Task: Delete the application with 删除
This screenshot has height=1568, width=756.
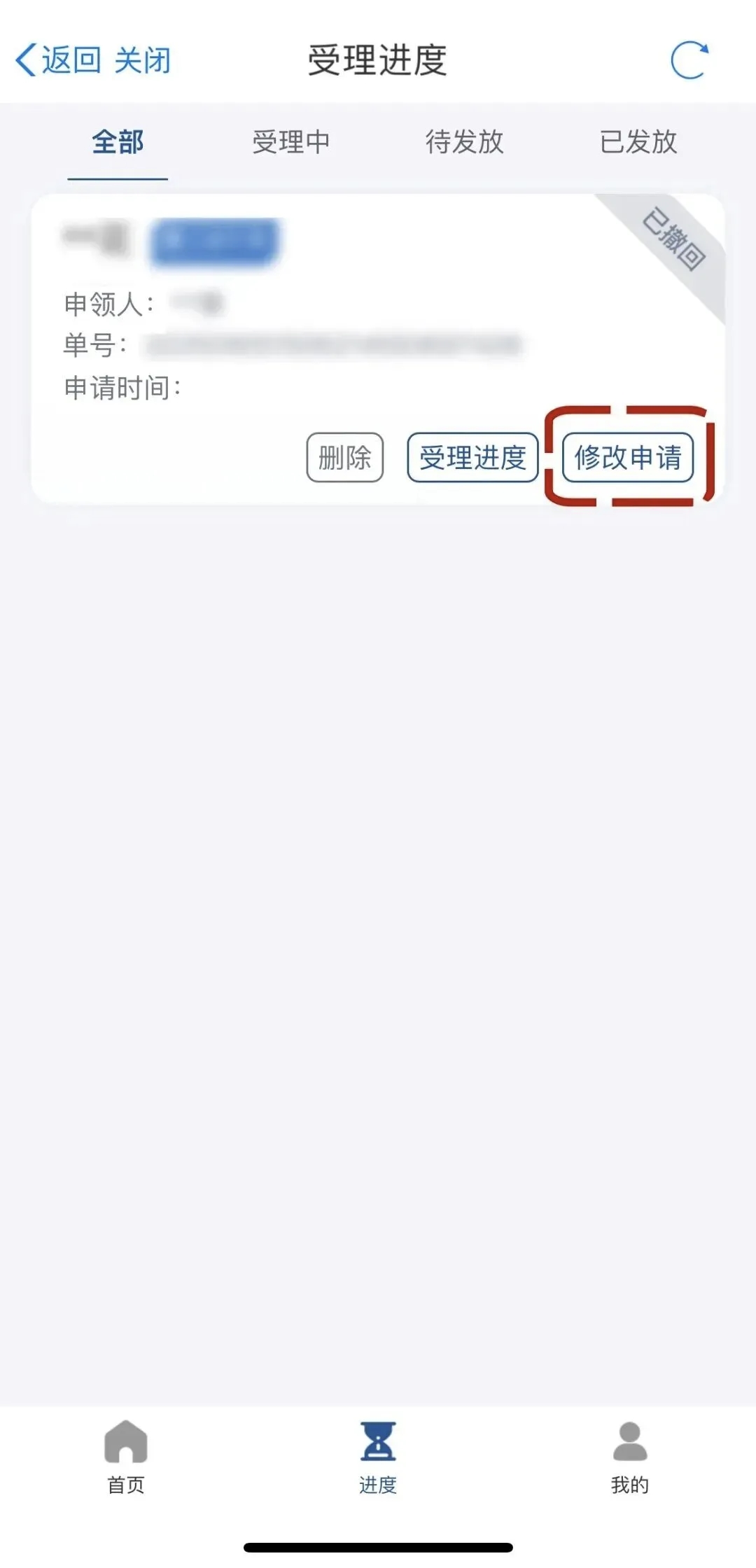Action: (344, 458)
